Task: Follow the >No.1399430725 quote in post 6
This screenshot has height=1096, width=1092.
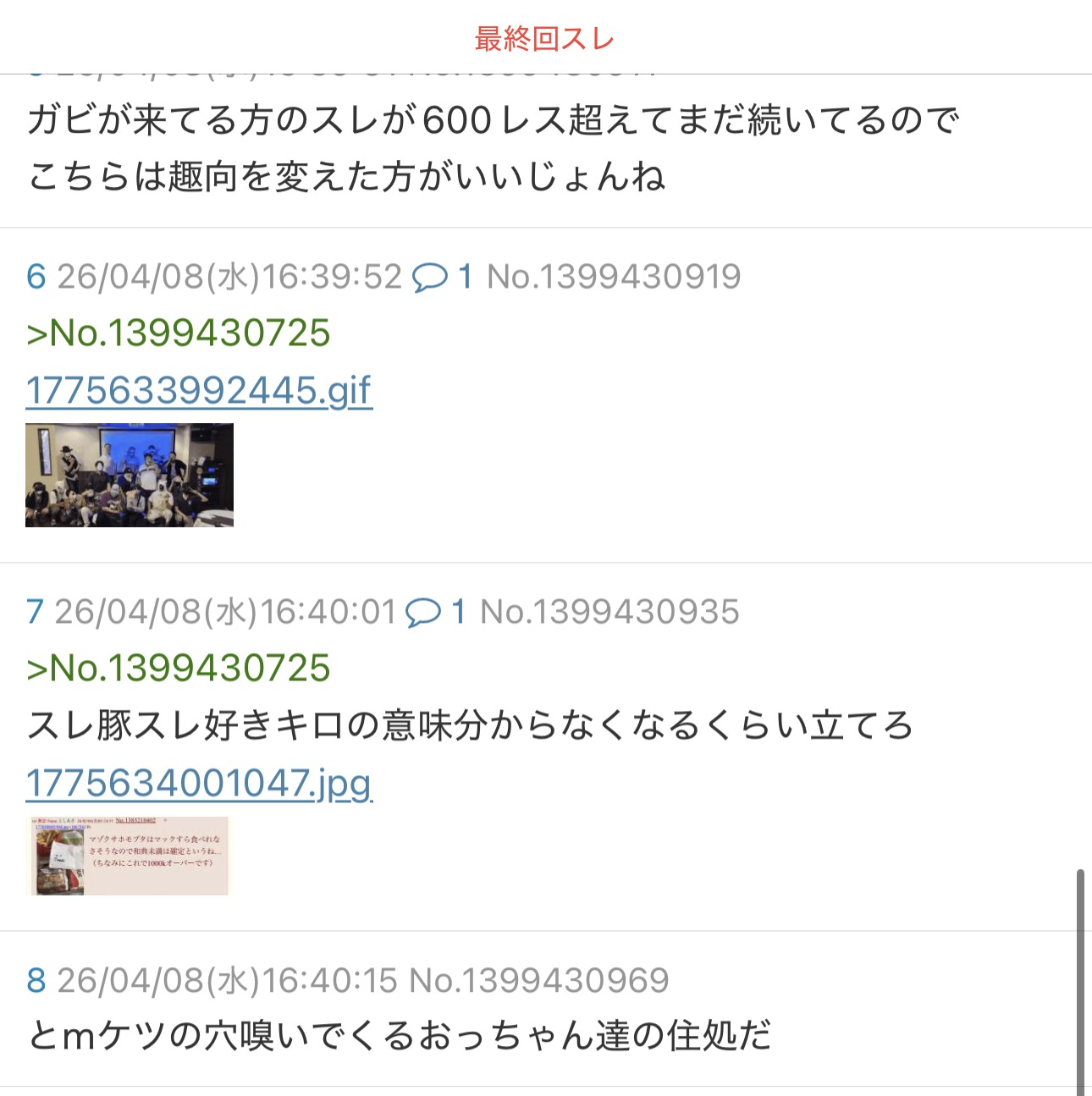Action: (178, 333)
